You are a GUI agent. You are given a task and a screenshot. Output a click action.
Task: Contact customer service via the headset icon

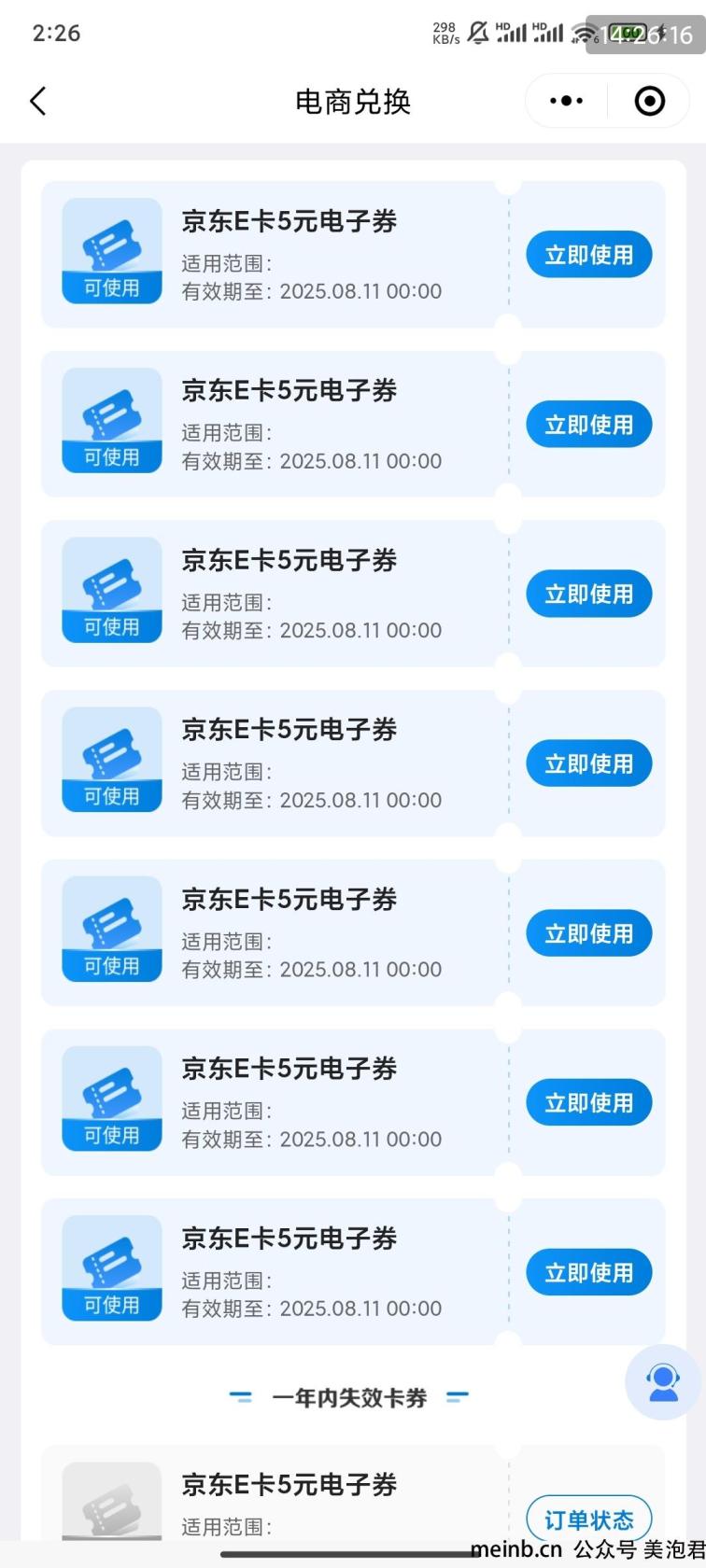664,1381
